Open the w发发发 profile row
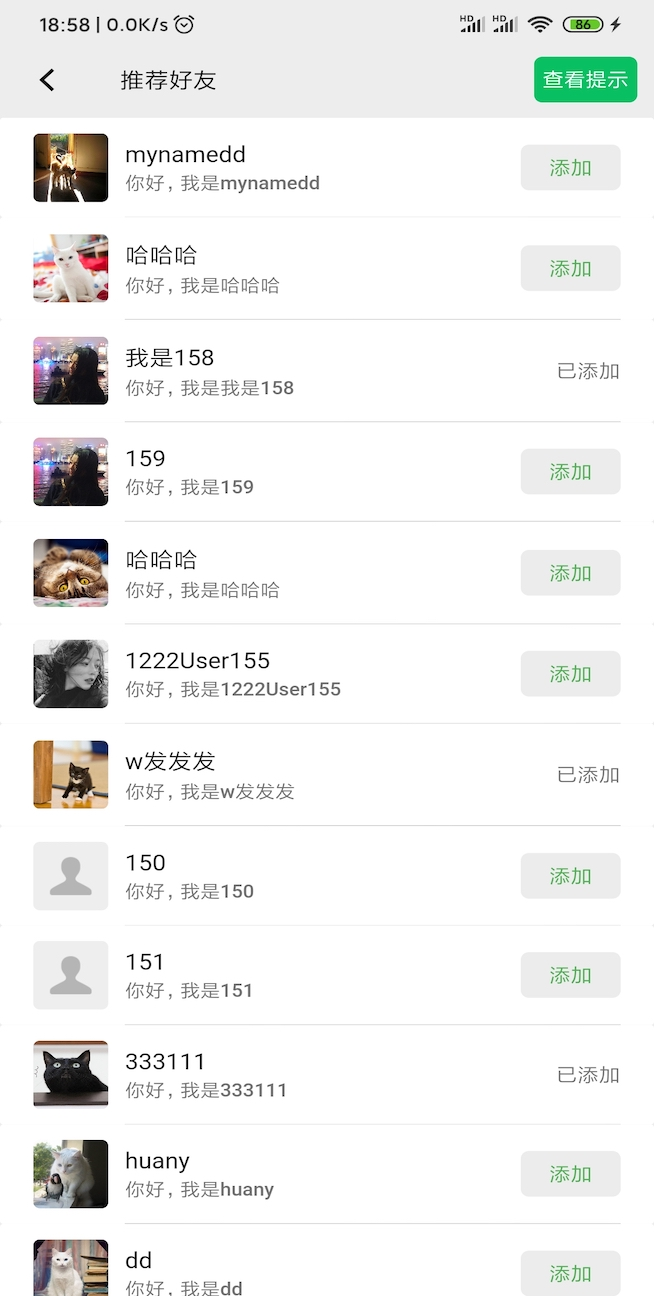This screenshot has width=654, height=1296. click(300, 775)
